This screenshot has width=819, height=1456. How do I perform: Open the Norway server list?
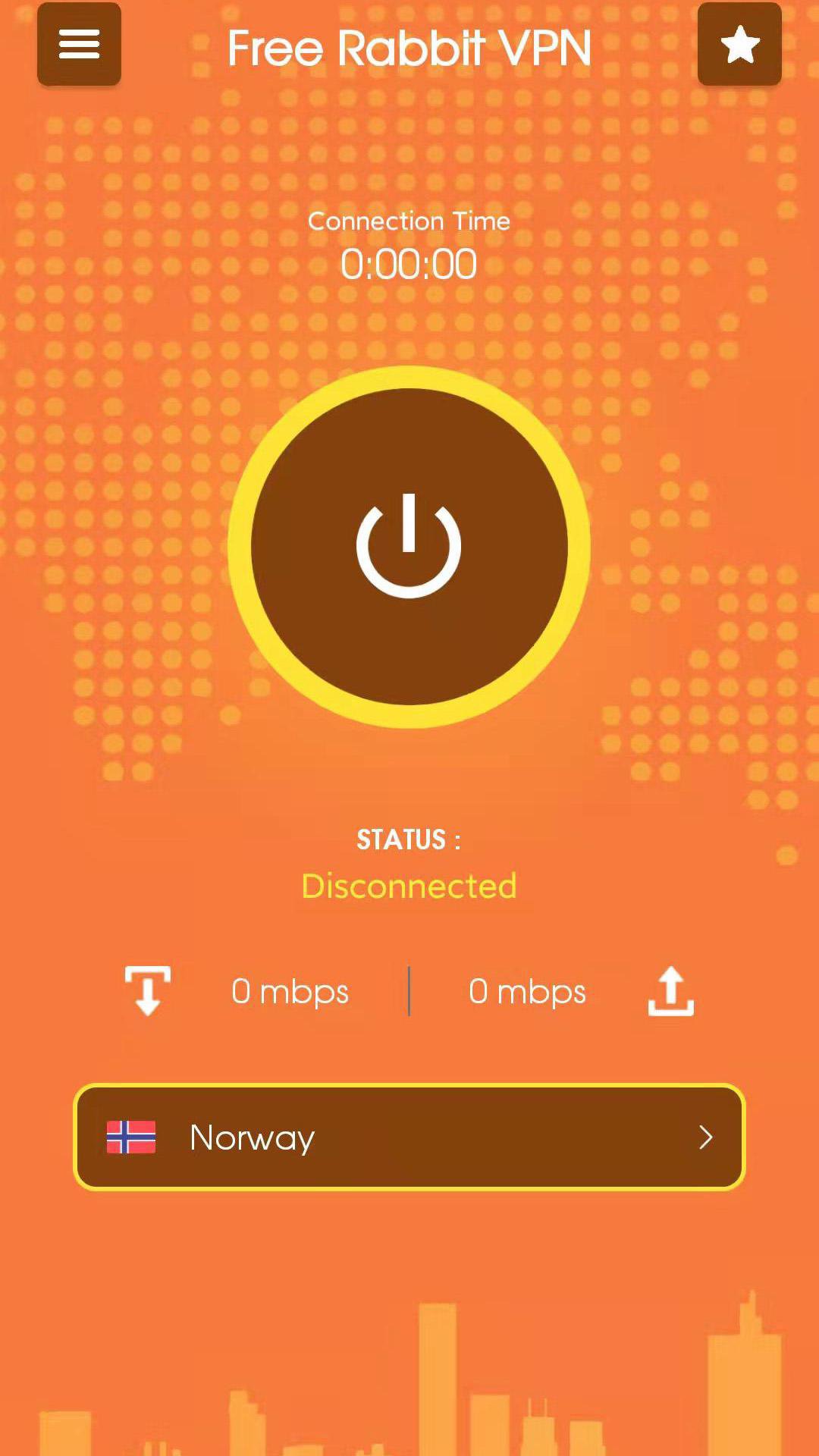(409, 1138)
